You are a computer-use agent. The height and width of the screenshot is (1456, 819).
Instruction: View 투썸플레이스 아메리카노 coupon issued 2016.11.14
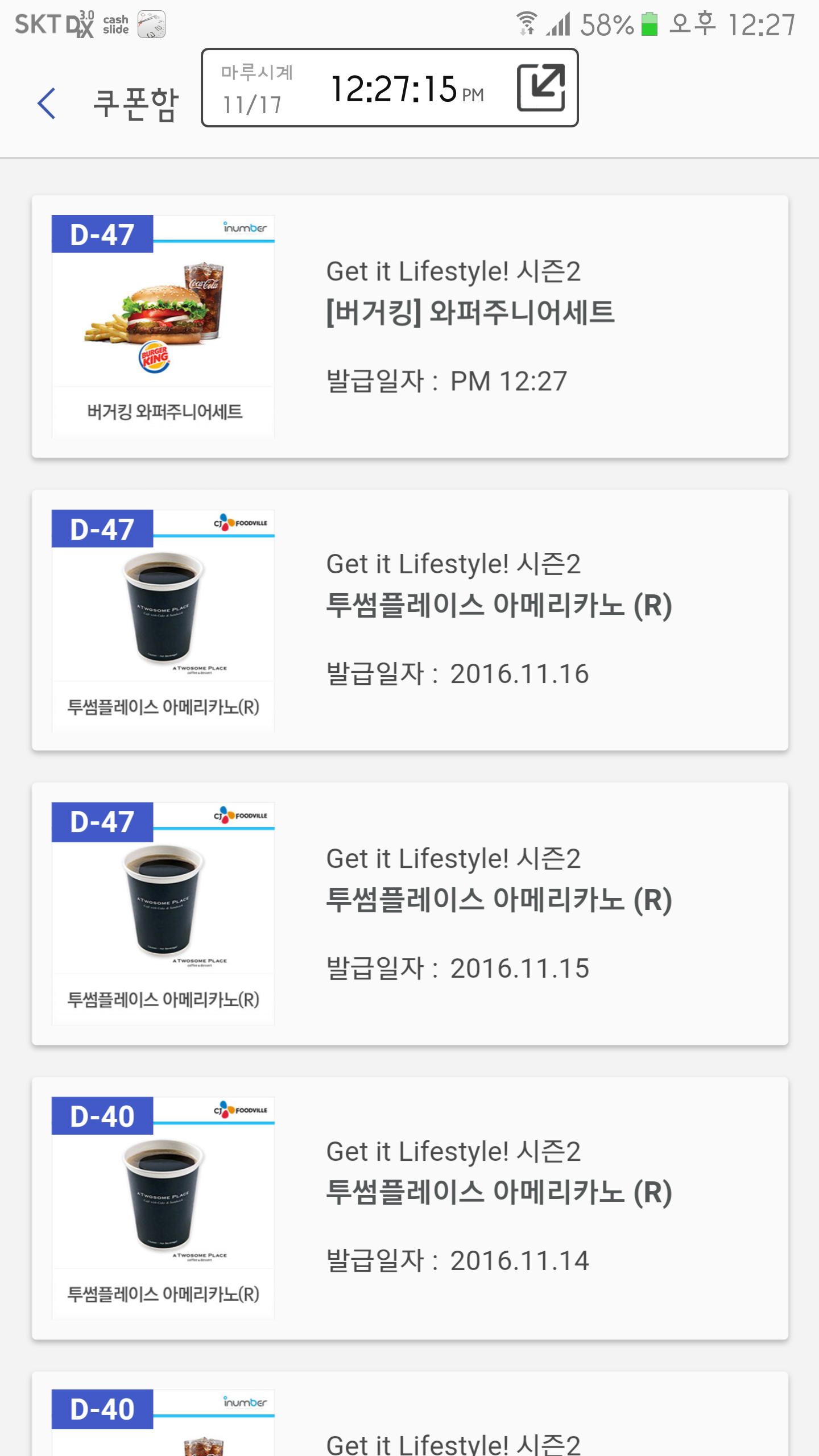pos(409,1208)
